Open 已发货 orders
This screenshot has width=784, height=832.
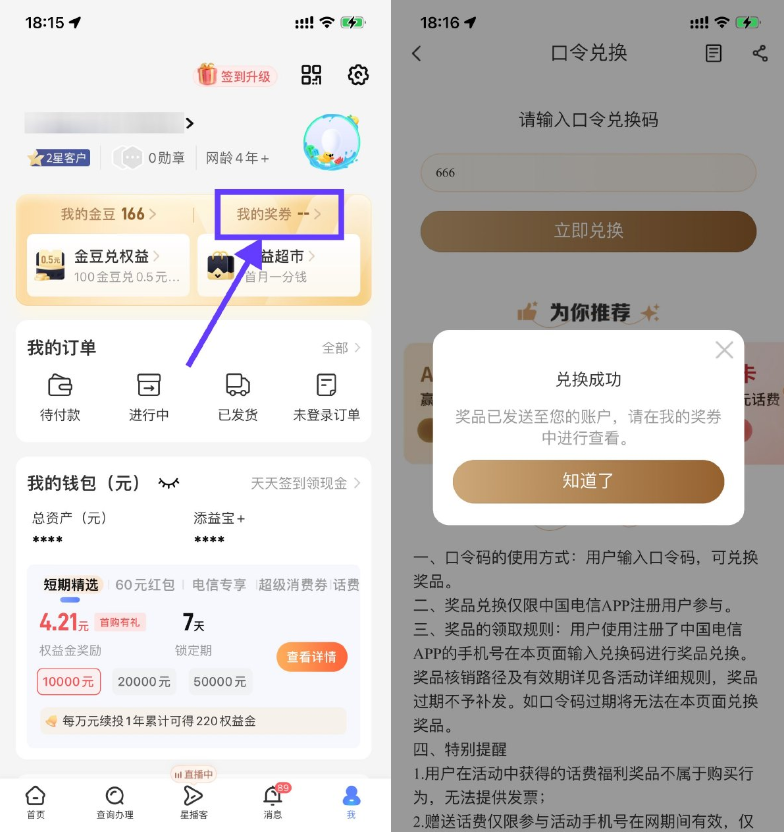[238, 397]
